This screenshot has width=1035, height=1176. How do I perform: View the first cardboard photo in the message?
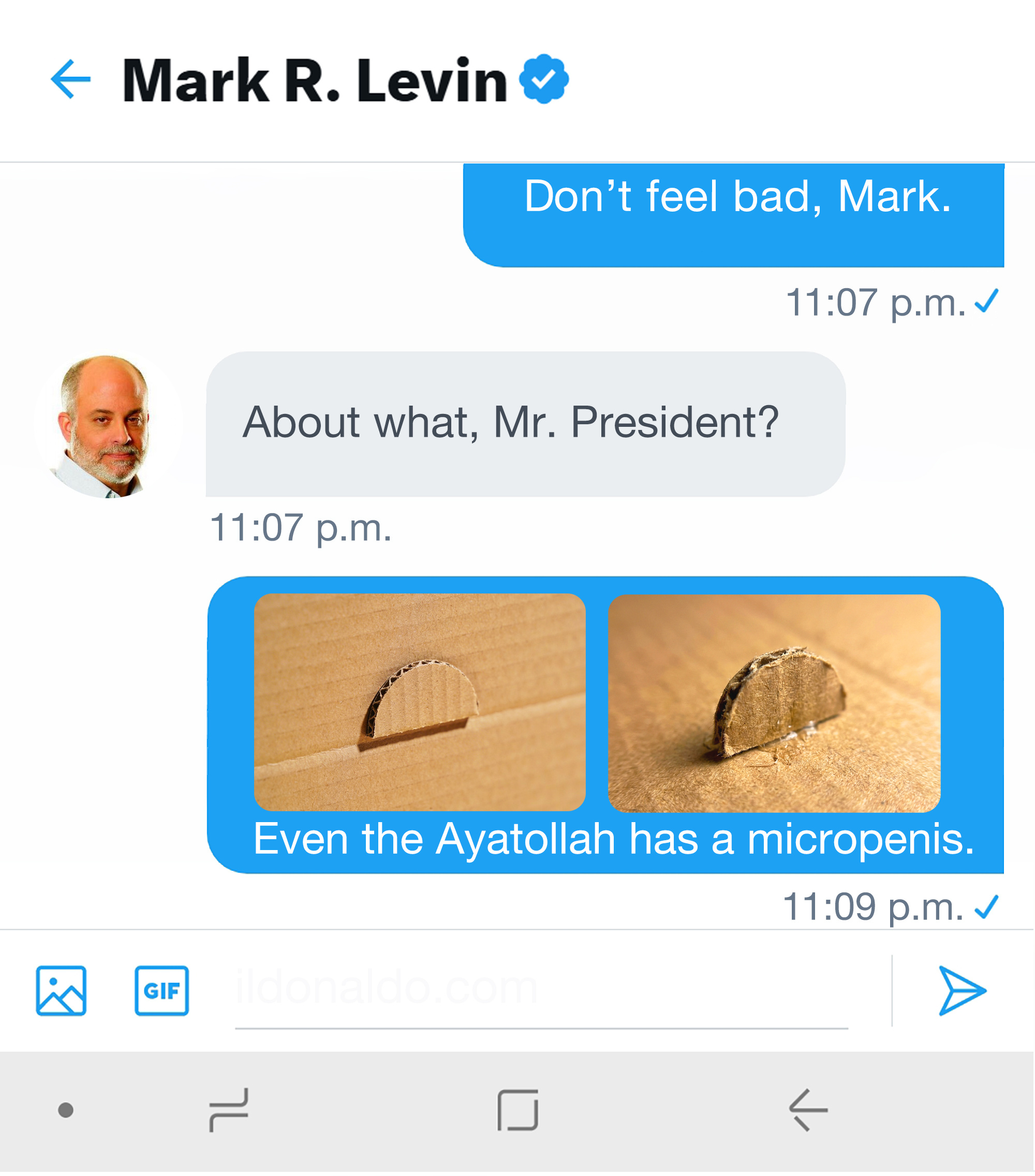point(419,703)
